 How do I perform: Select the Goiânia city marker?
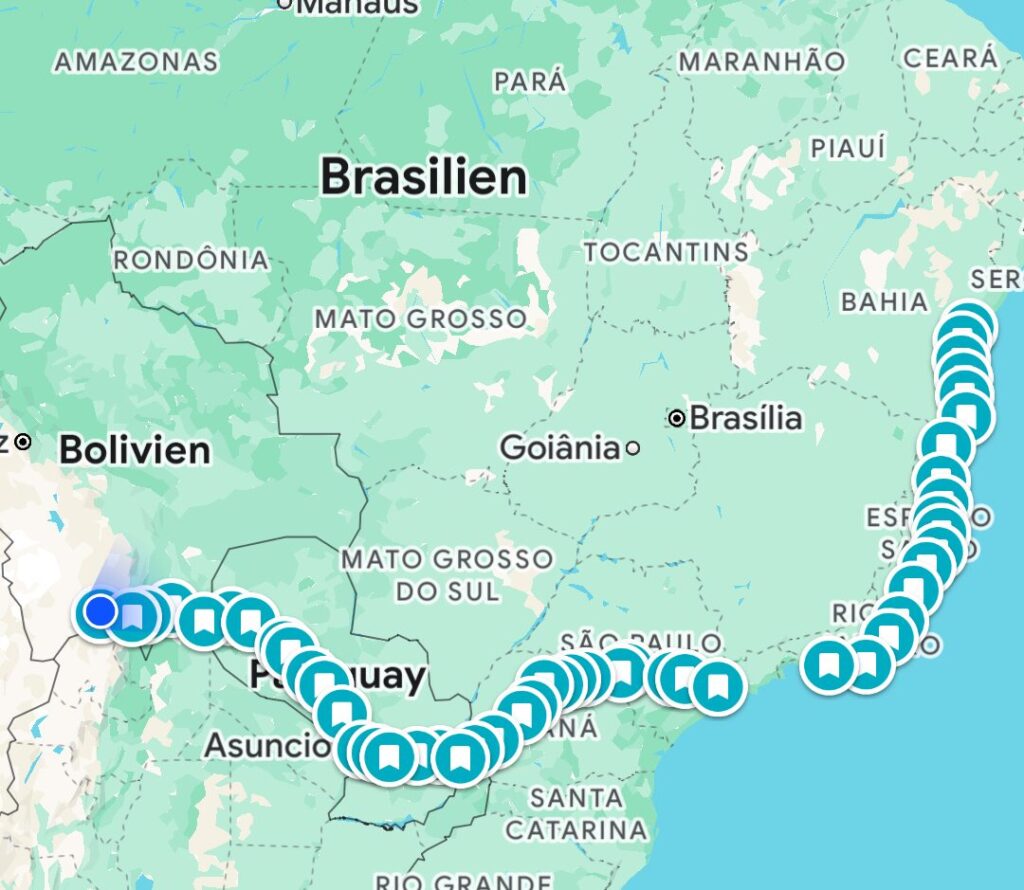[x=632, y=448]
